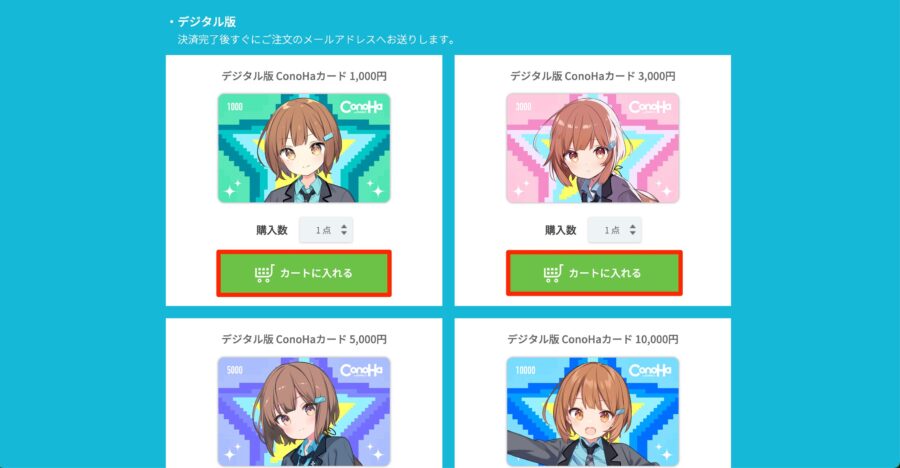Open quantity dropdown for the 3,000円 card
Screen dimensions: 900x468
click(614, 230)
